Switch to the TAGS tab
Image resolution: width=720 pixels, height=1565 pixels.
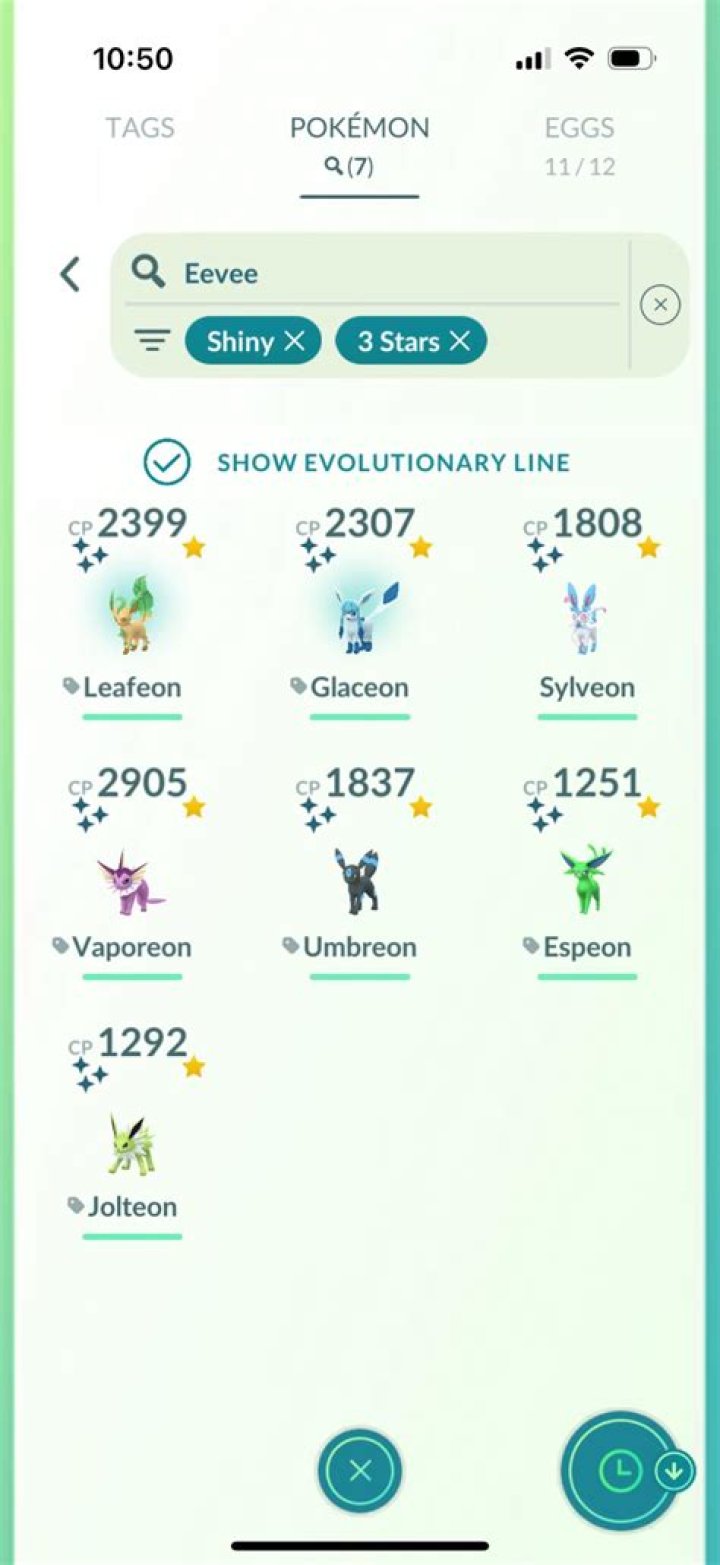click(139, 128)
